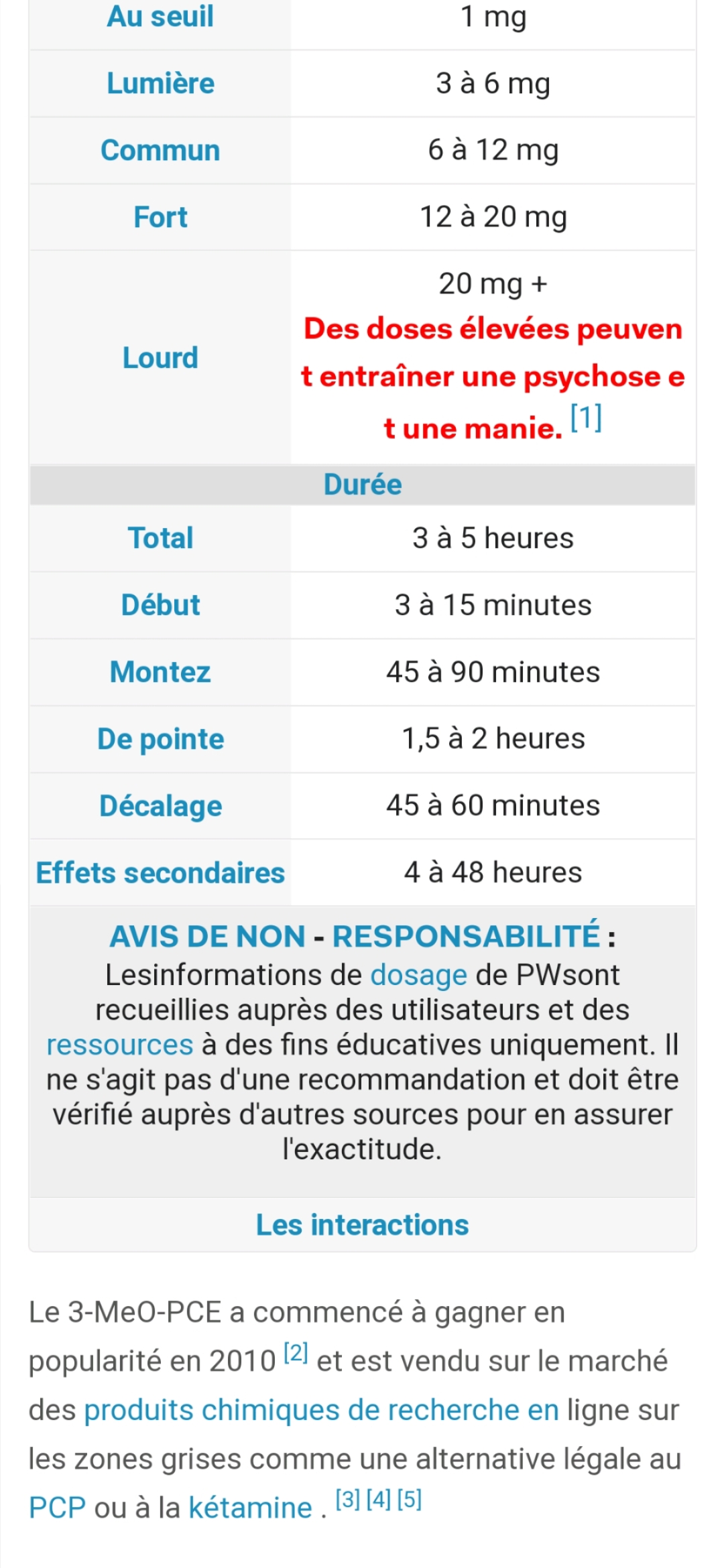This screenshot has height=1568, width=724.
Task: Open the "Fort" dosage link
Action: pos(160,217)
